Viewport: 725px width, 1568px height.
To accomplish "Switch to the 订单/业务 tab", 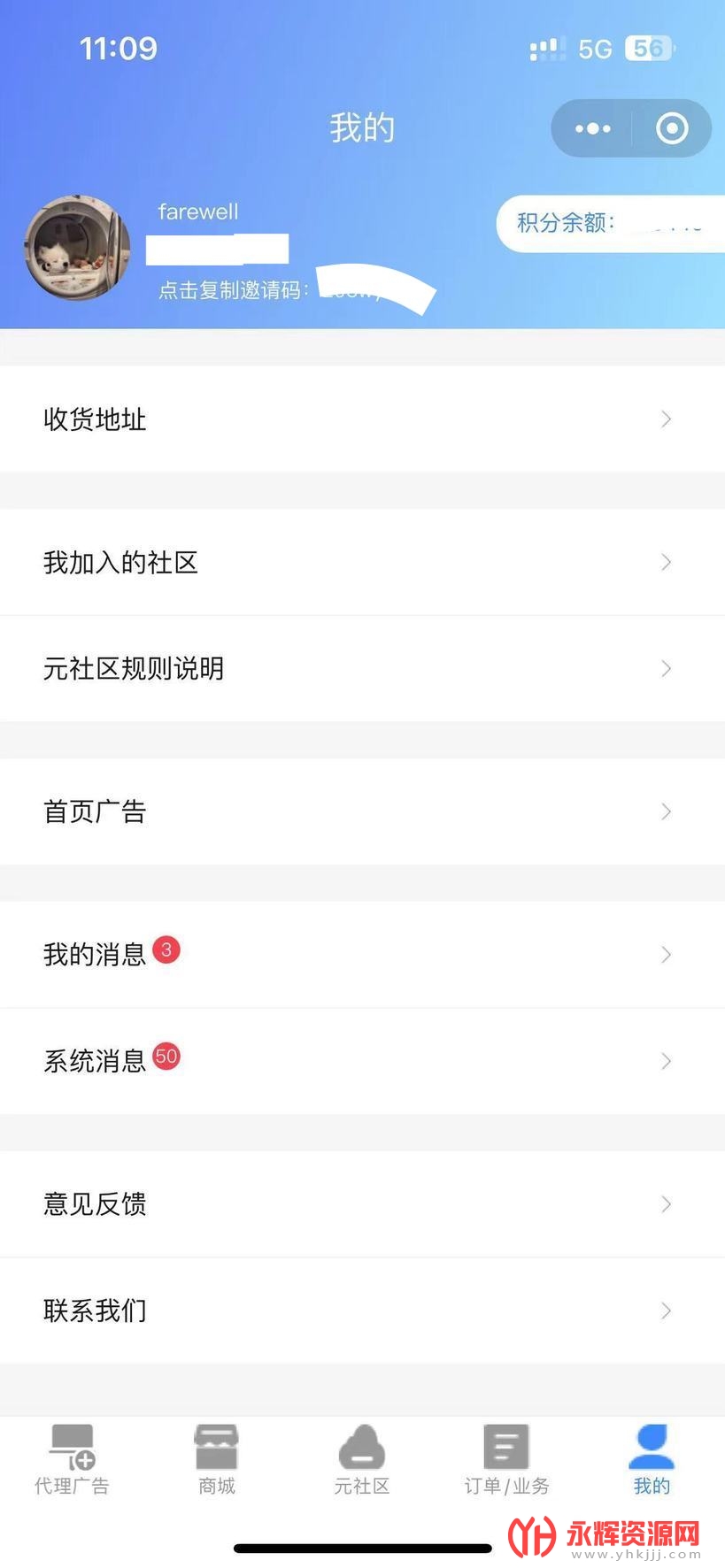I will point(506,1460).
